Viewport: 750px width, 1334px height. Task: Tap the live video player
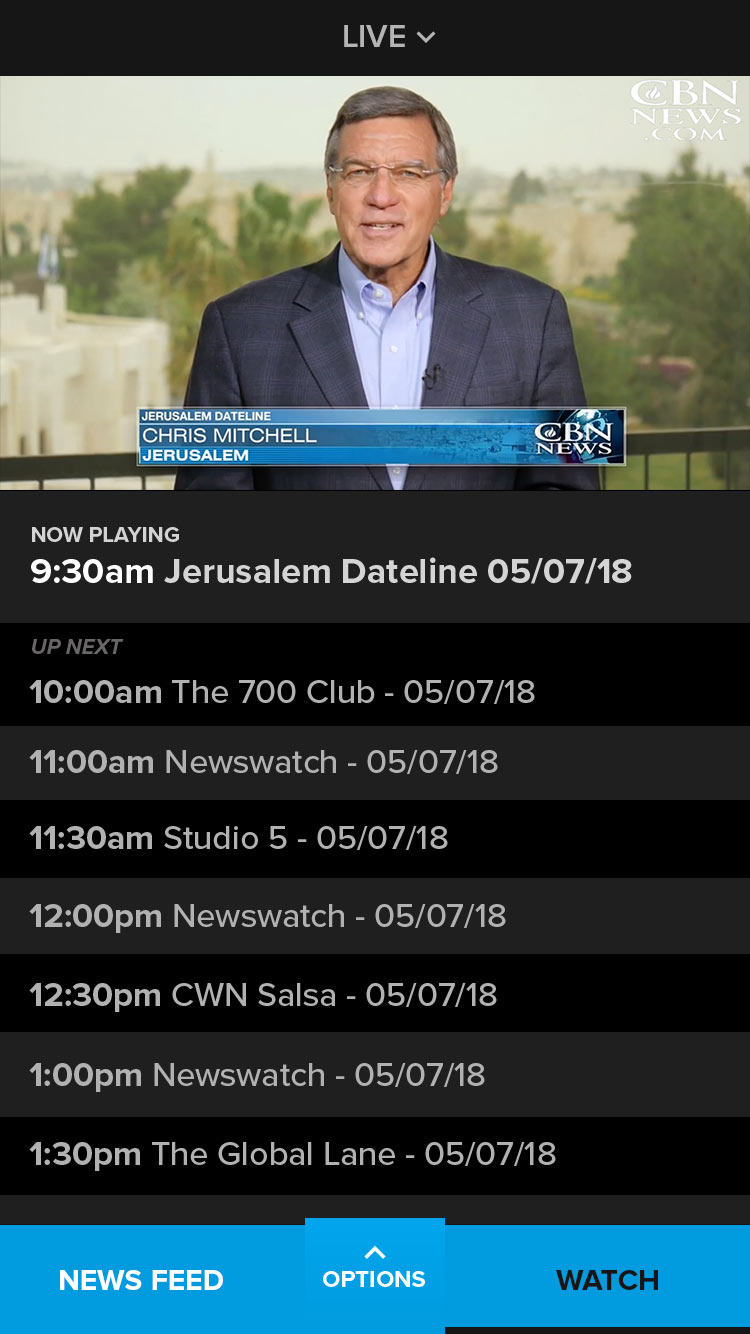[375, 283]
